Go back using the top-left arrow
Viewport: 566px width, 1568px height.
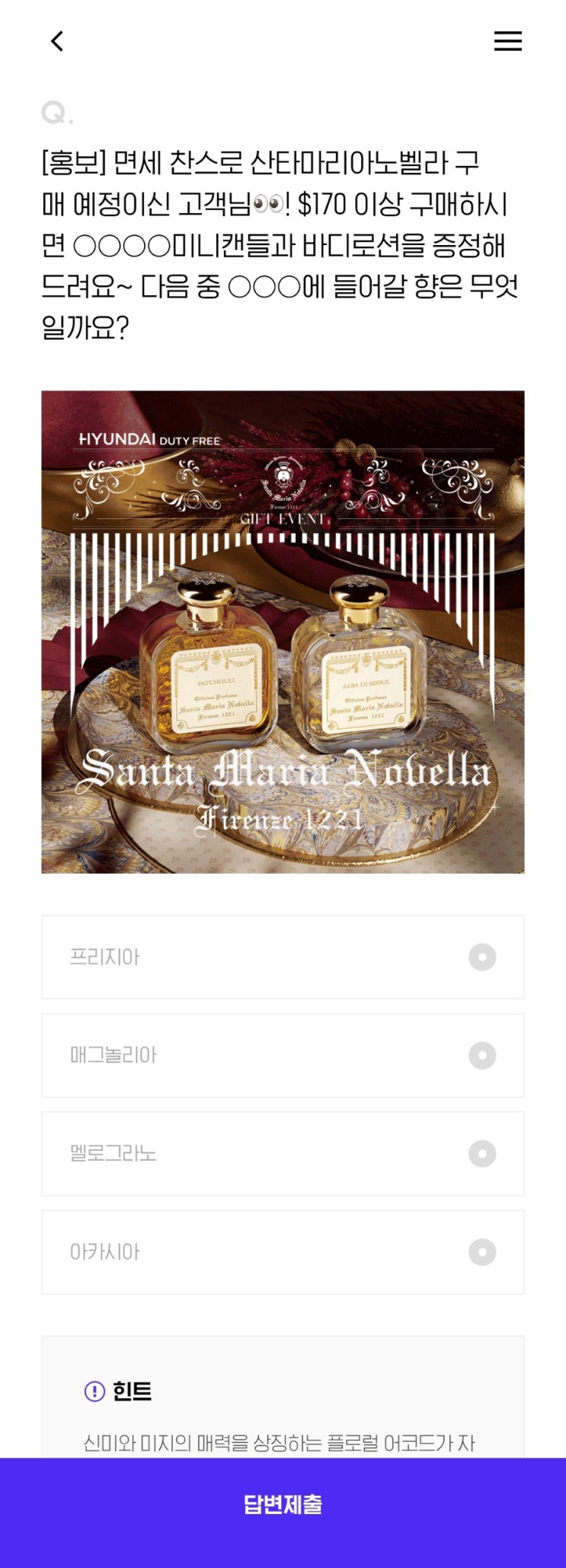(x=57, y=41)
